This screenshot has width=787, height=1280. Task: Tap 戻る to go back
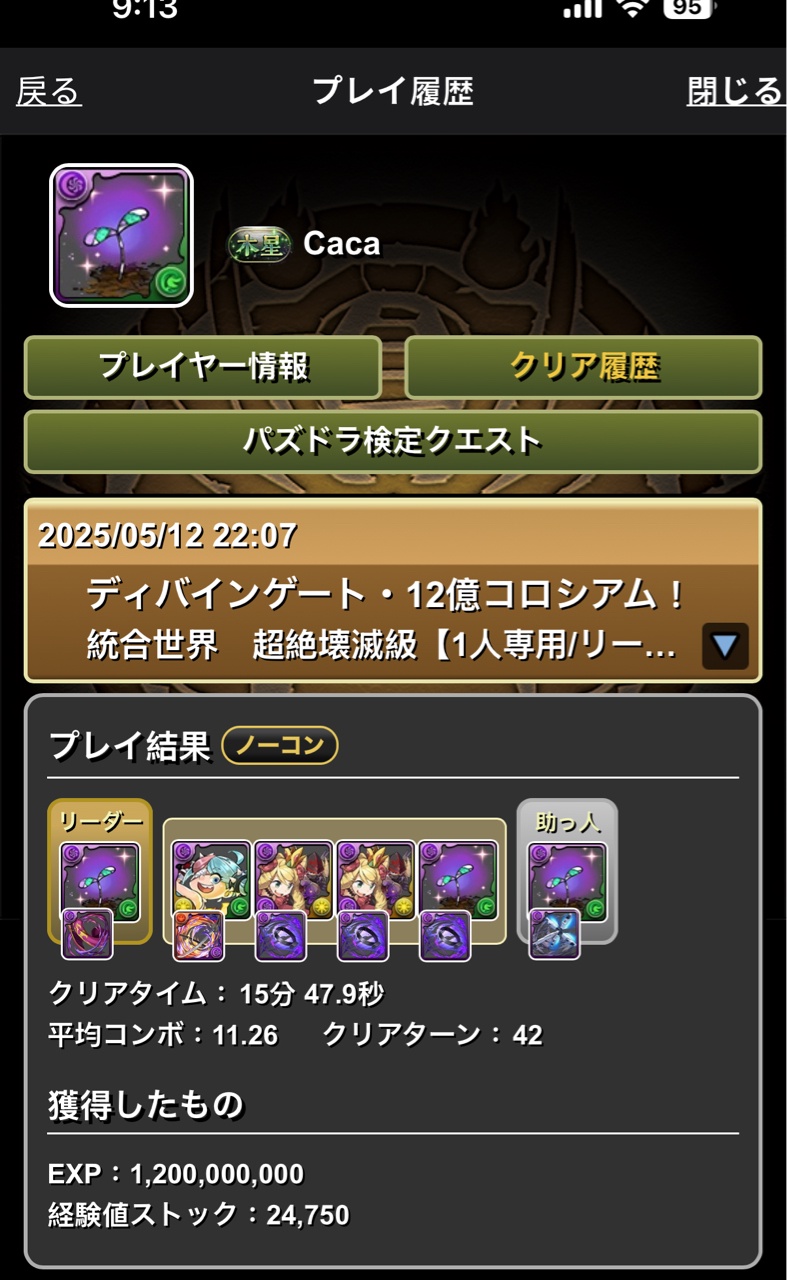pos(49,92)
